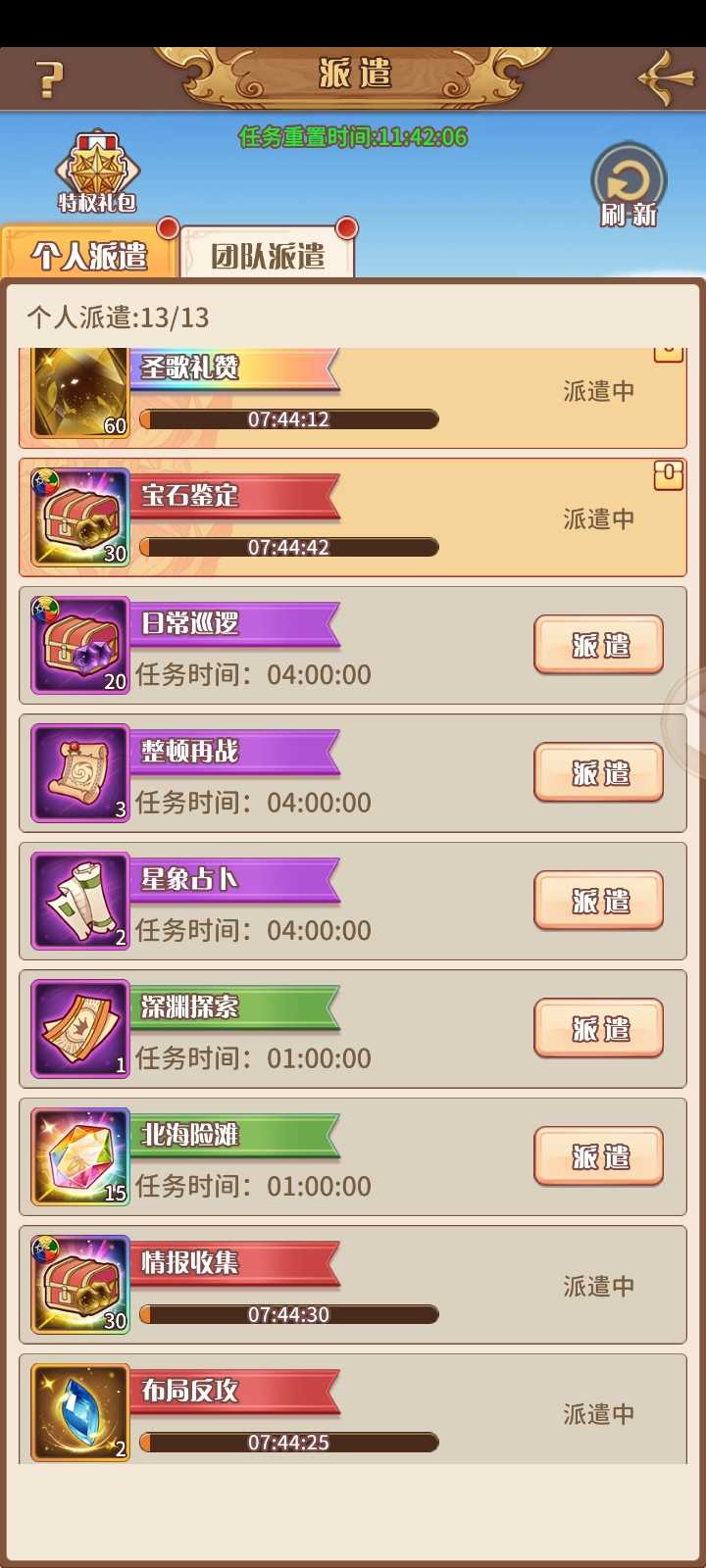Dispatch the 星象占卜 mission
Image resolution: width=706 pixels, height=1568 pixels.
[598, 901]
